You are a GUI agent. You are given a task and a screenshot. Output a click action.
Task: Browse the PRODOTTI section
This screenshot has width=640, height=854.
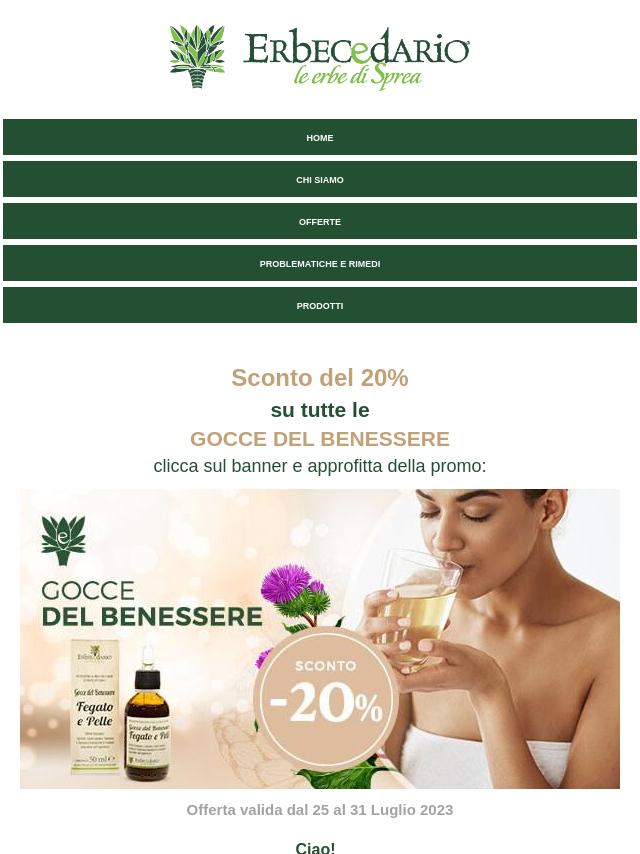coord(320,306)
